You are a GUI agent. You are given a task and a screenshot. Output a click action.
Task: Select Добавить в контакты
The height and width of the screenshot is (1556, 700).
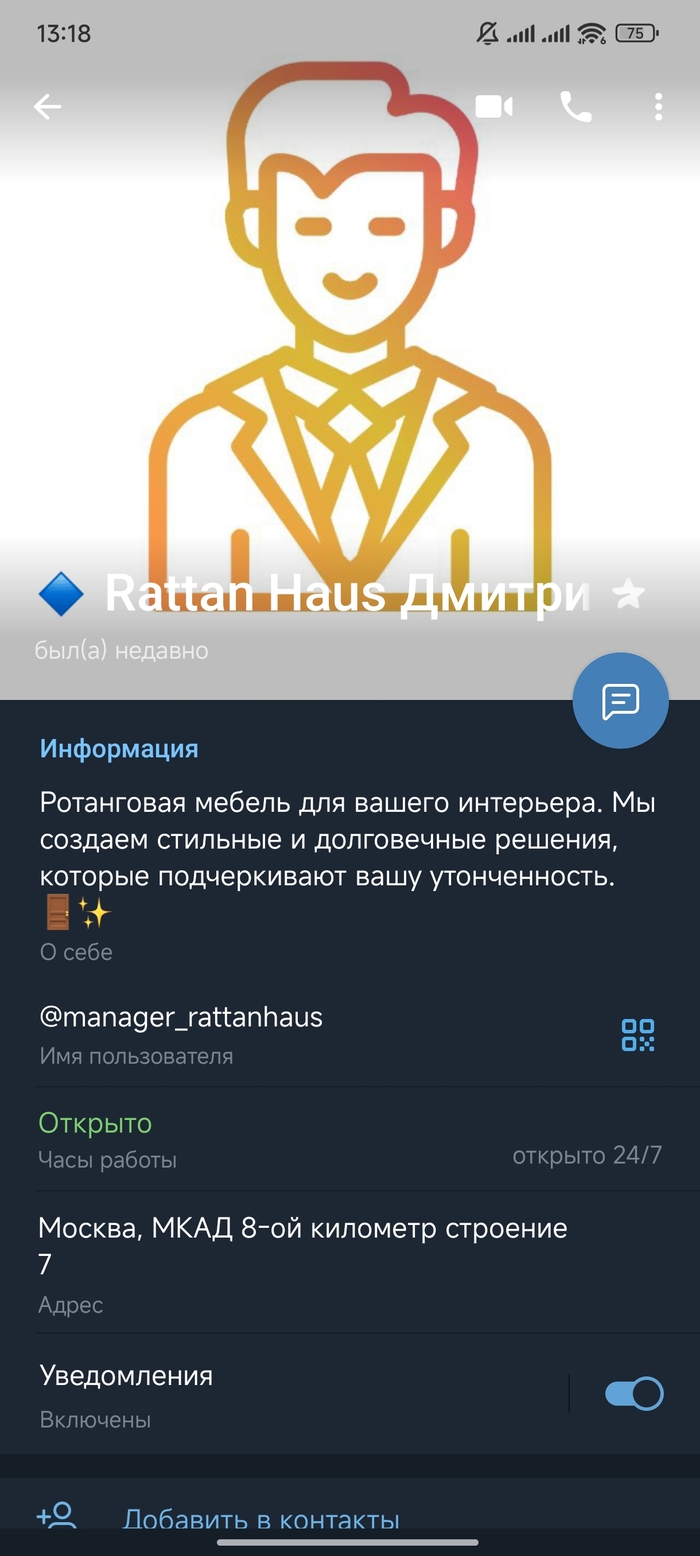260,1520
